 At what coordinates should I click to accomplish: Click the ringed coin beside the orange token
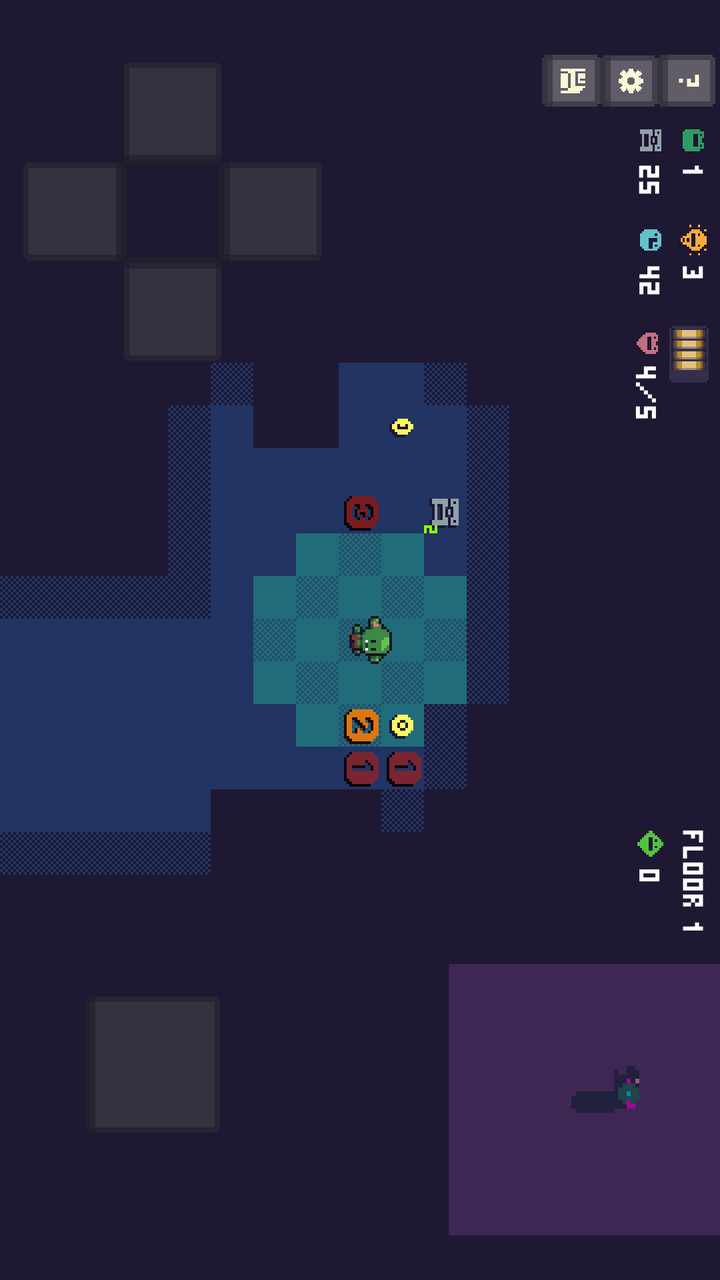point(403,724)
